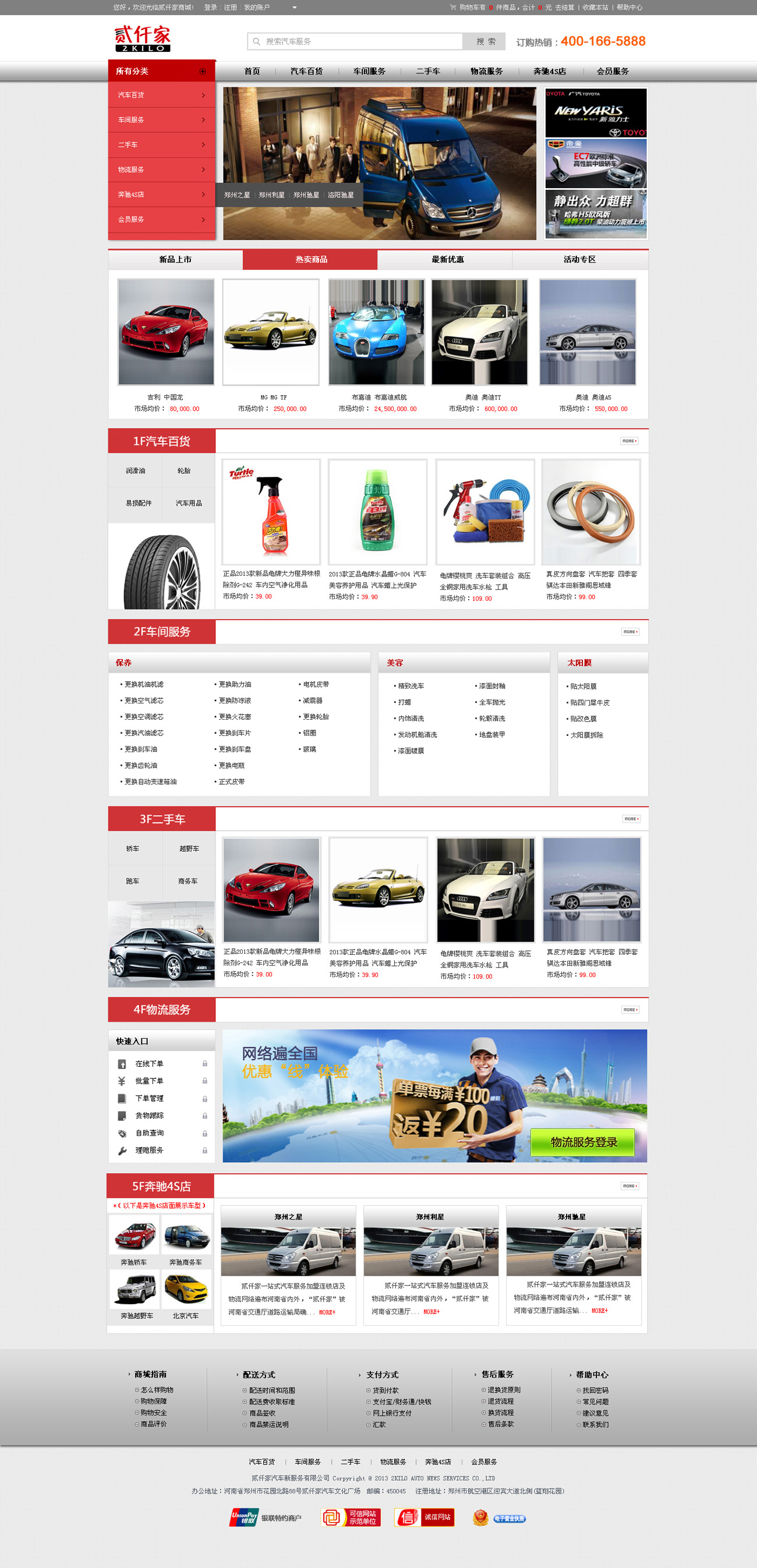Switch to the 最新优惠 tab
The height and width of the screenshot is (1568, 757).
coord(447,259)
